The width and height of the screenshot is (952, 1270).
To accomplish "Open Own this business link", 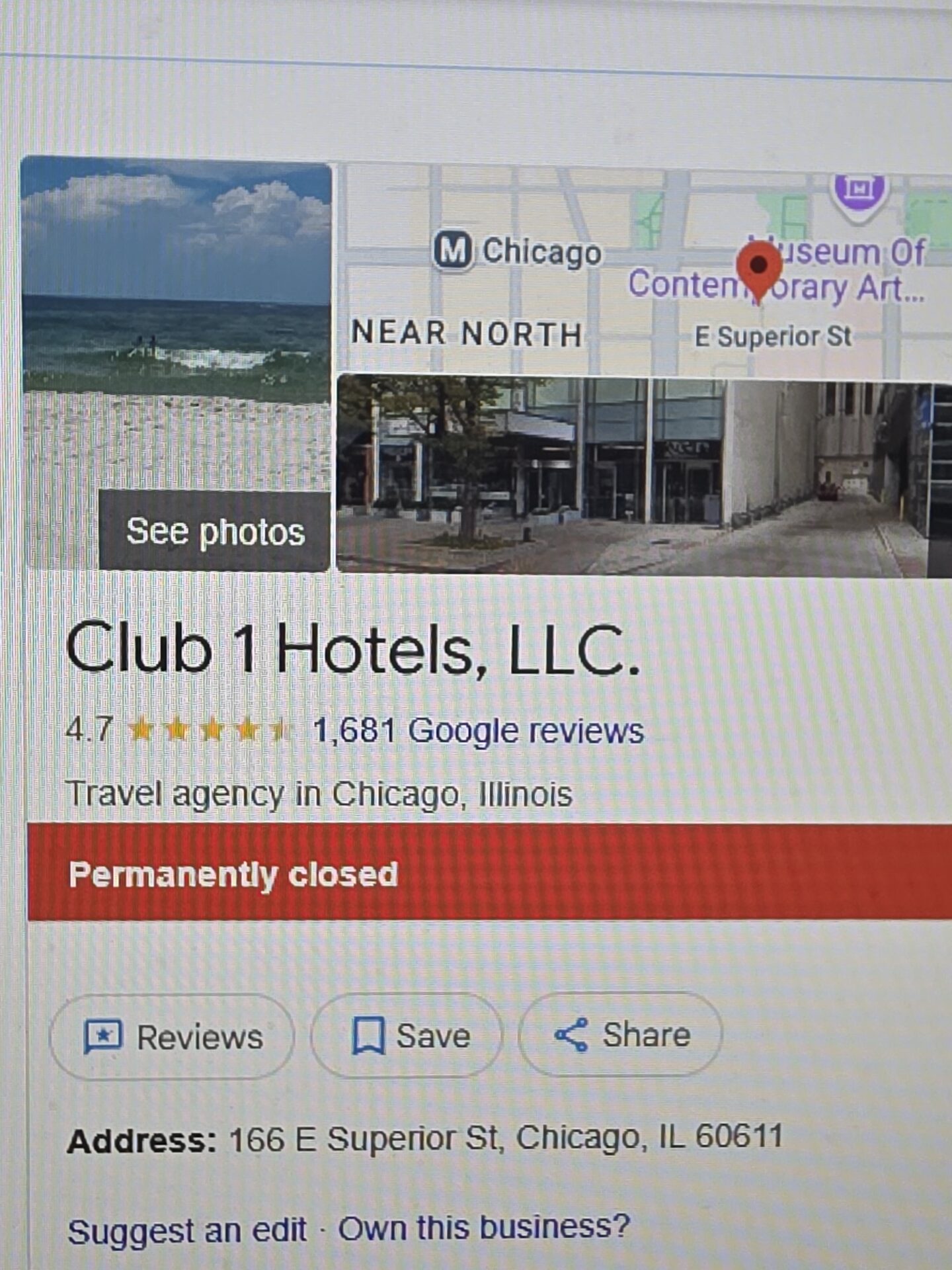I will [x=485, y=1228].
